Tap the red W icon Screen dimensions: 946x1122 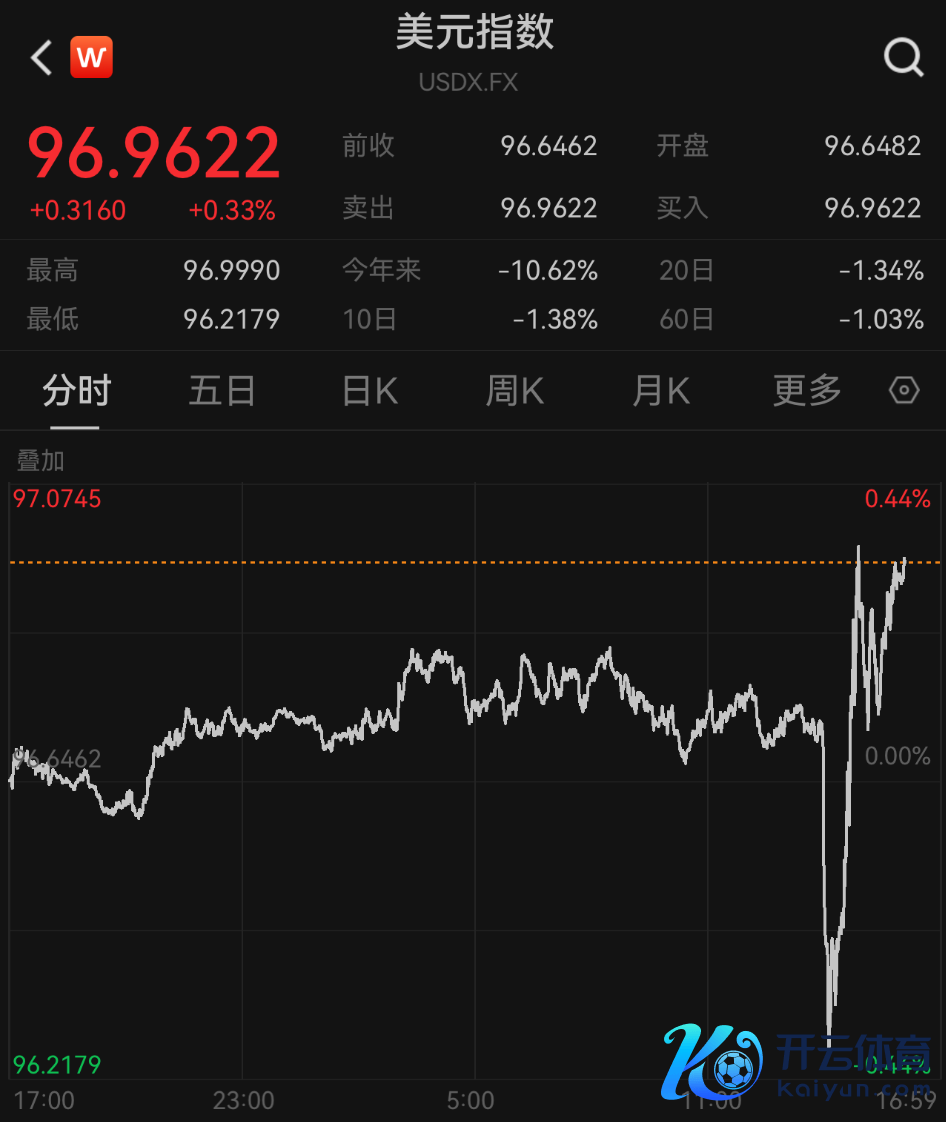(91, 58)
